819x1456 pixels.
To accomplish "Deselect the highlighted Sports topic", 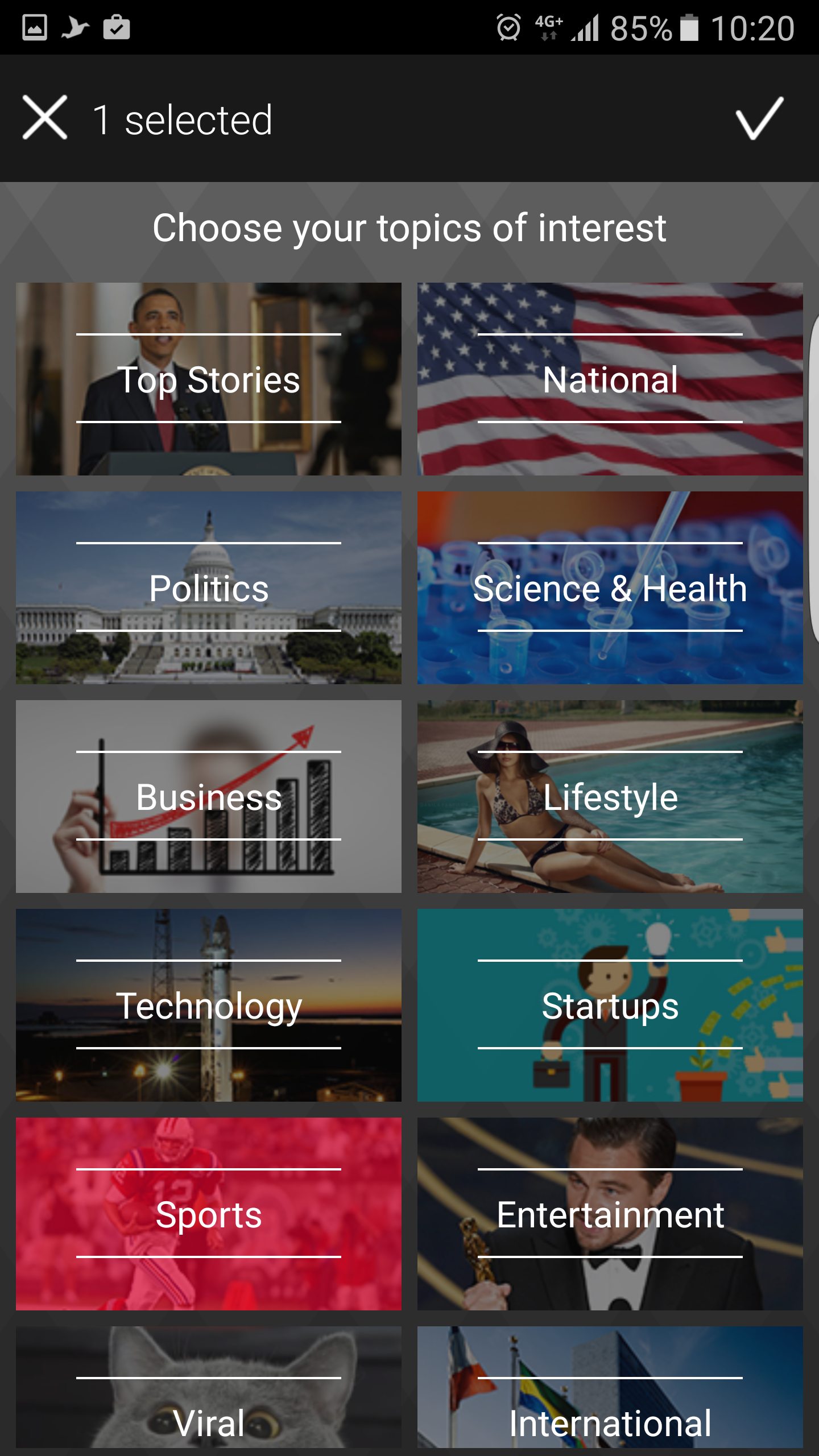I will (x=209, y=1214).
